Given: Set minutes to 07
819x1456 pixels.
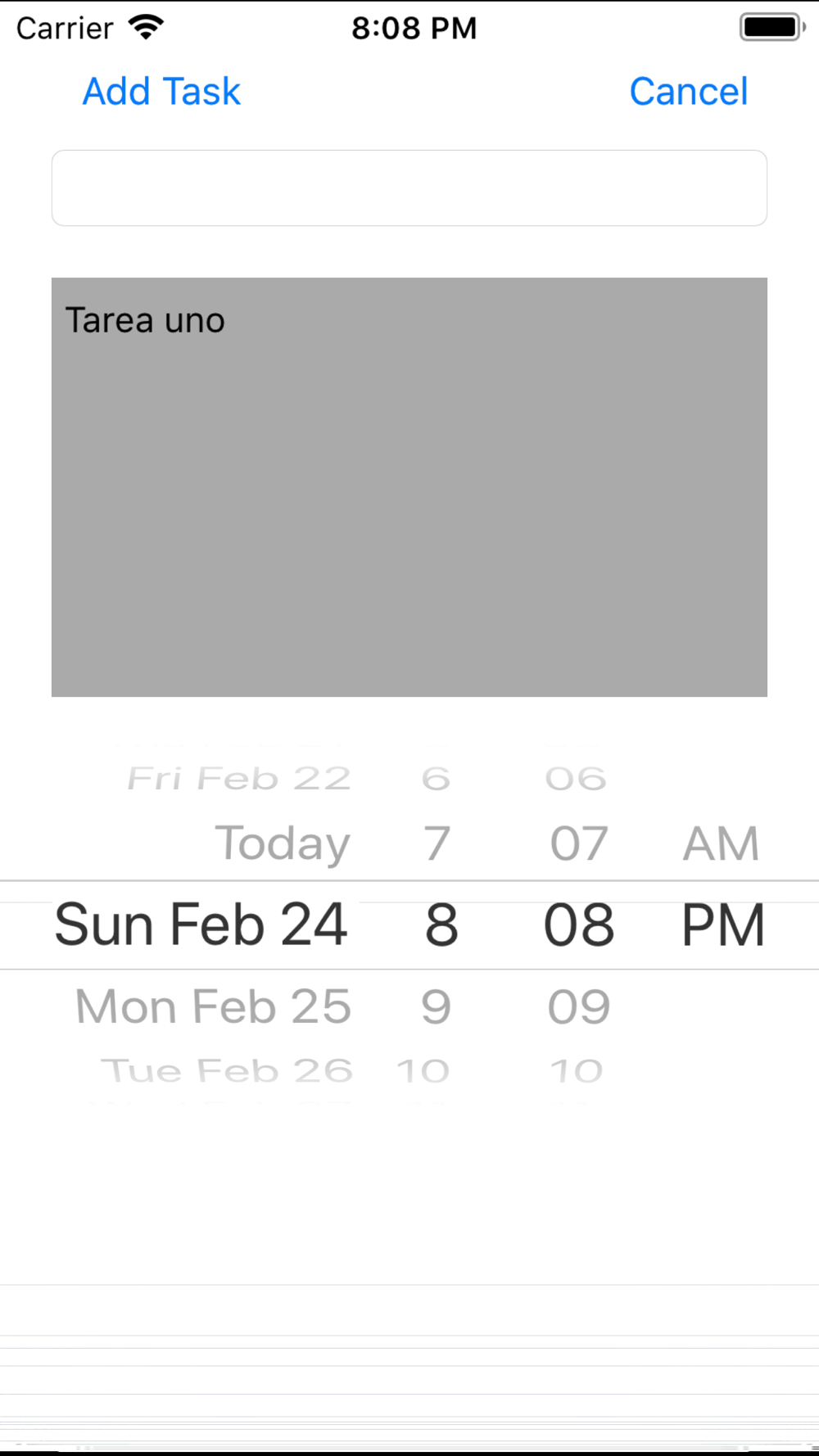Looking at the screenshot, I should pos(579,843).
